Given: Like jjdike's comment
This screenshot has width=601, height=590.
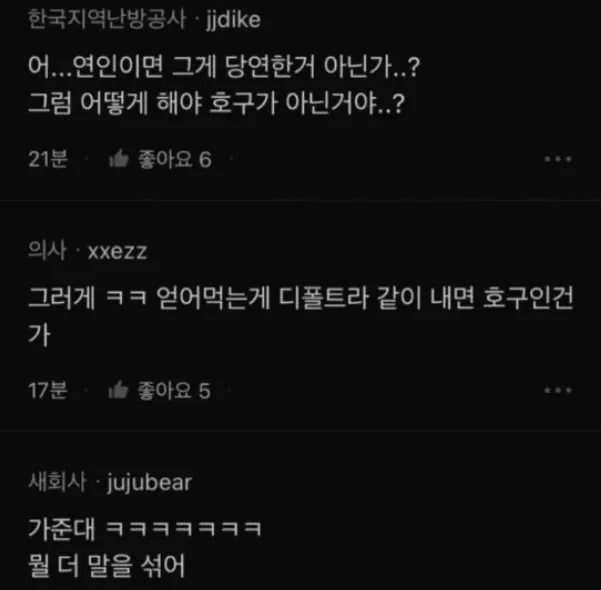Looking at the screenshot, I should click(119, 159).
